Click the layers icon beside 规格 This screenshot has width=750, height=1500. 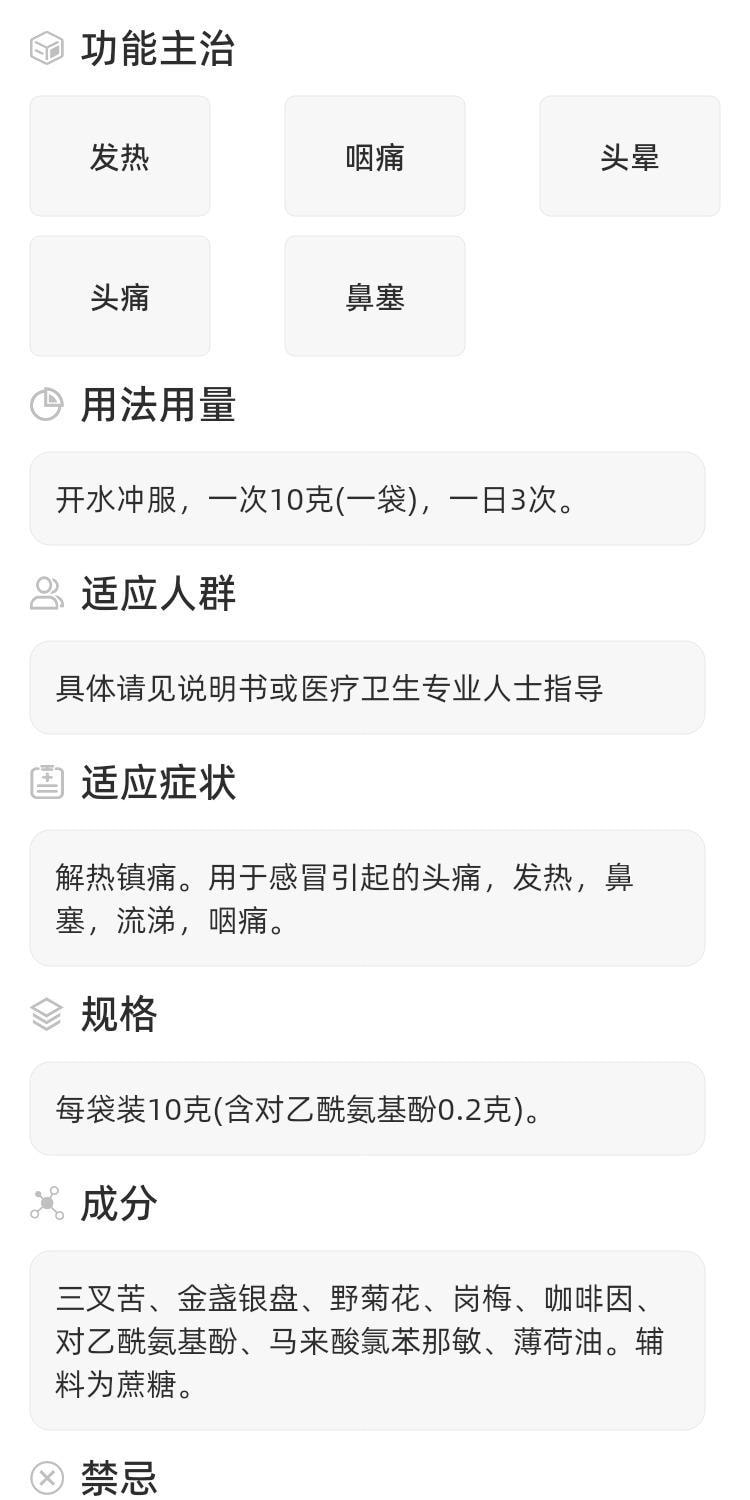pyautogui.click(x=44, y=1015)
